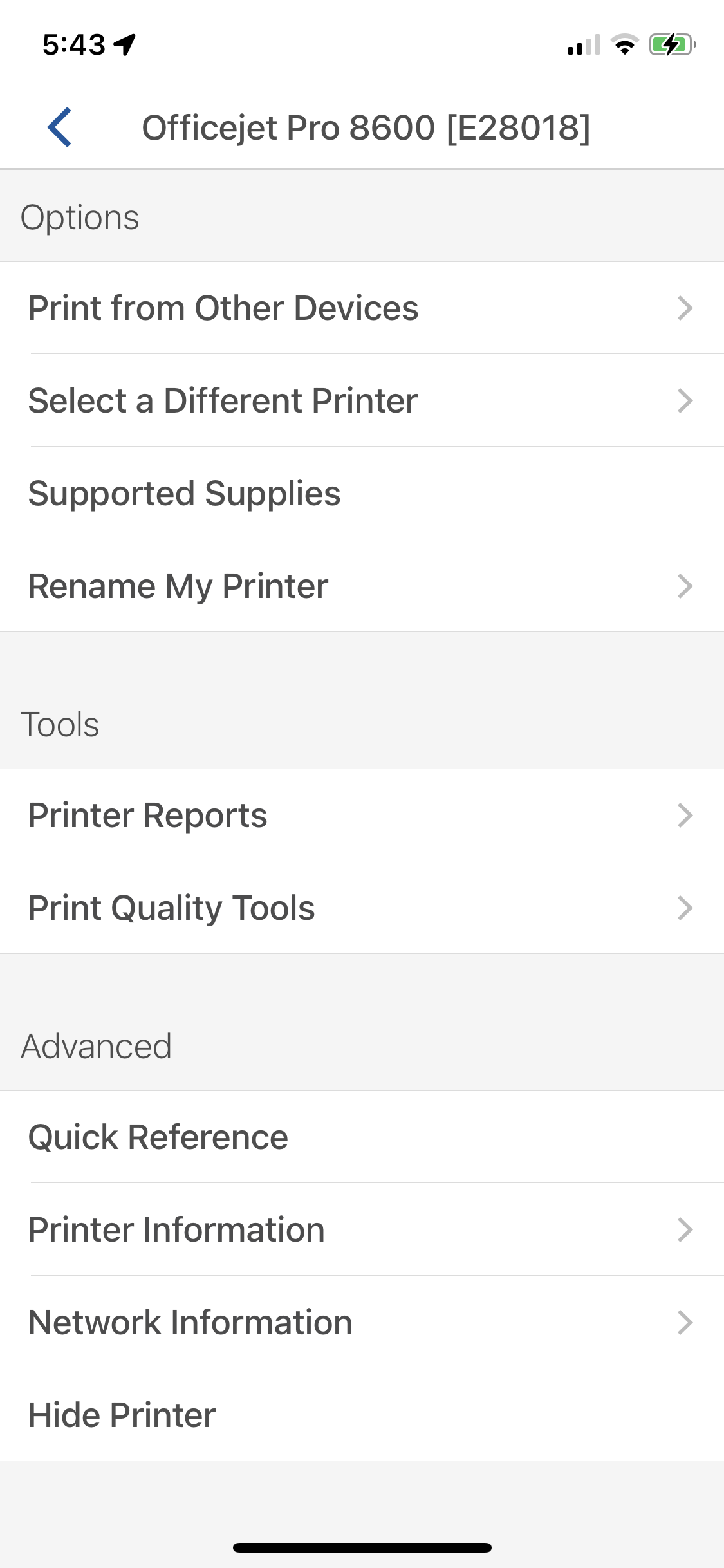Tap the Advanced section header
Viewport: 724px width, 1568px height.
click(96, 1045)
